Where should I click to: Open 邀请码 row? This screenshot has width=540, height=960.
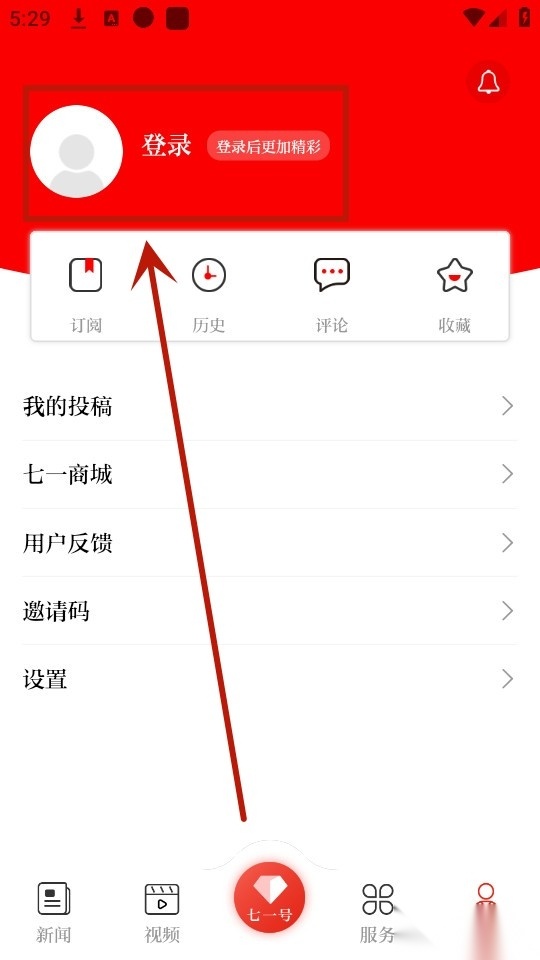(x=270, y=610)
